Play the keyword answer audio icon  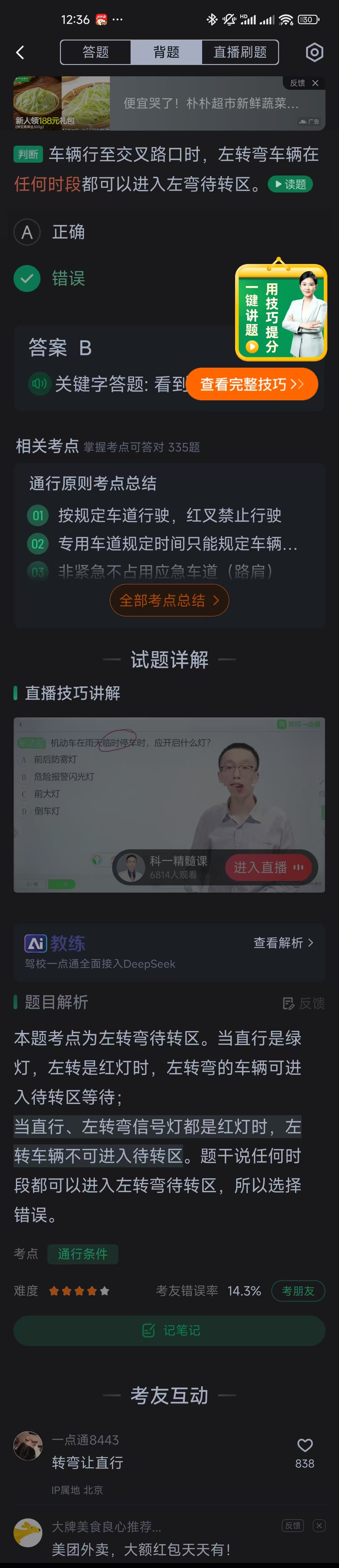coord(39,383)
